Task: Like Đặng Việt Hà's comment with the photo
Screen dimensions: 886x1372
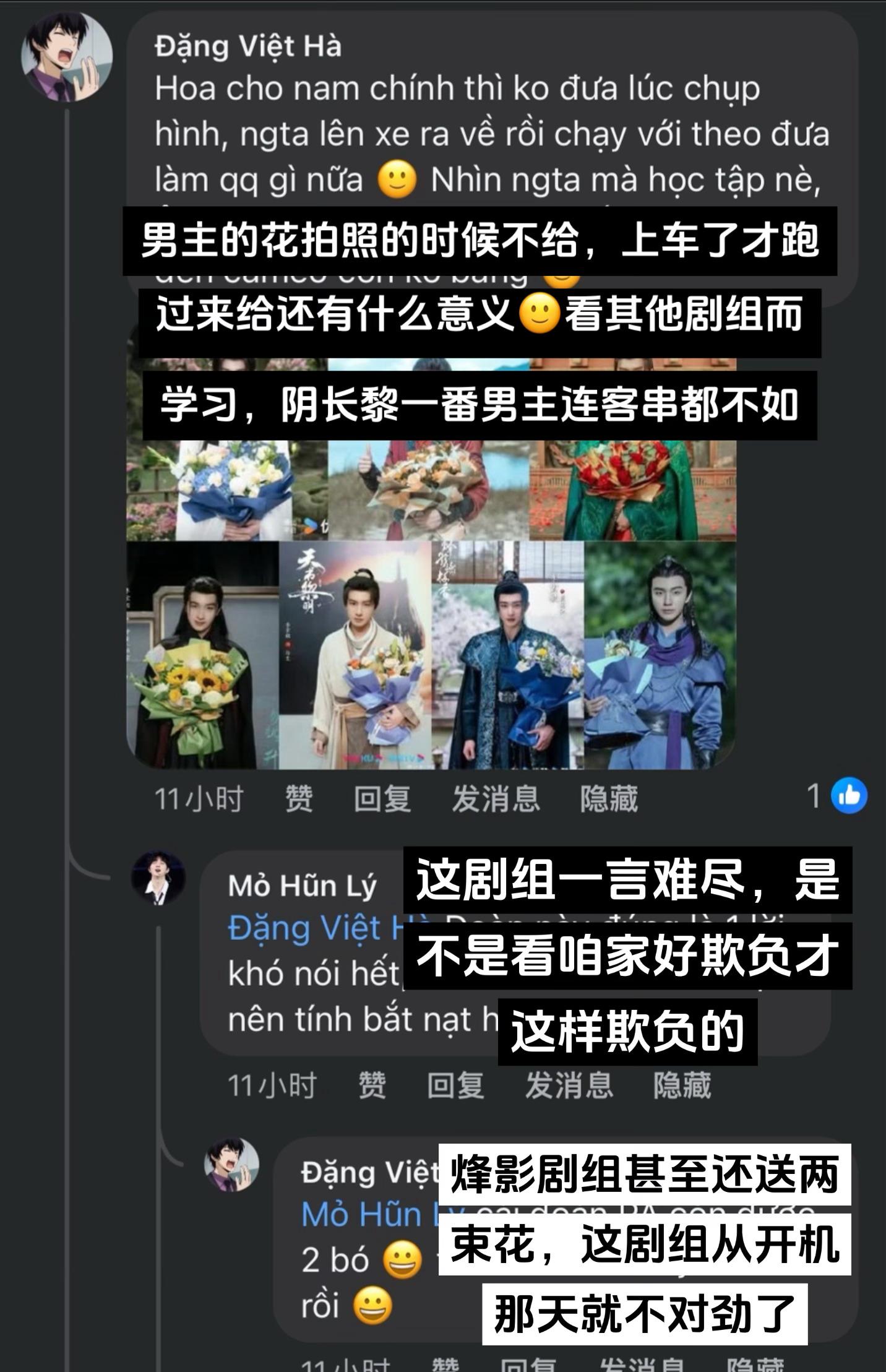Action: 299,798
